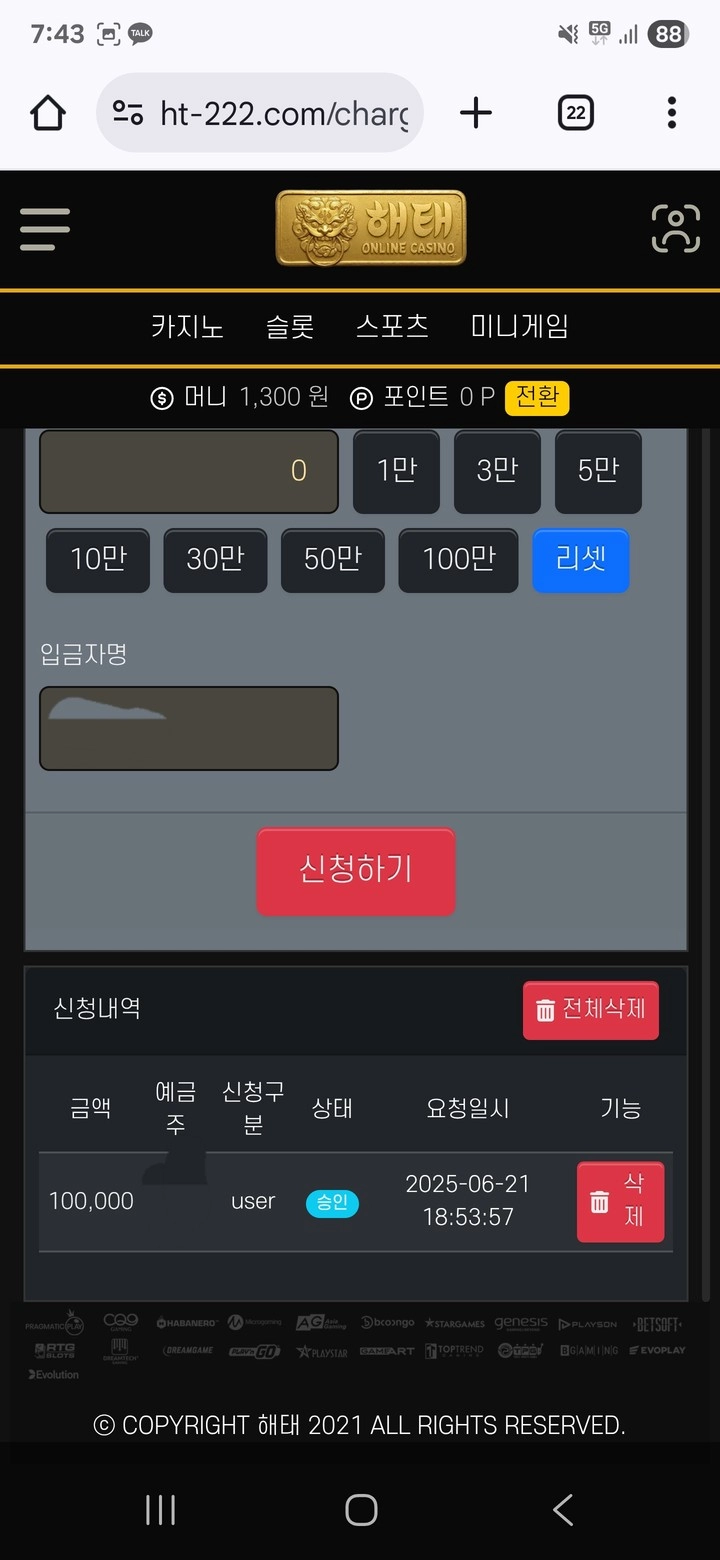
Task: Choose the 10만 amount button
Action: pyautogui.click(x=98, y=559)
